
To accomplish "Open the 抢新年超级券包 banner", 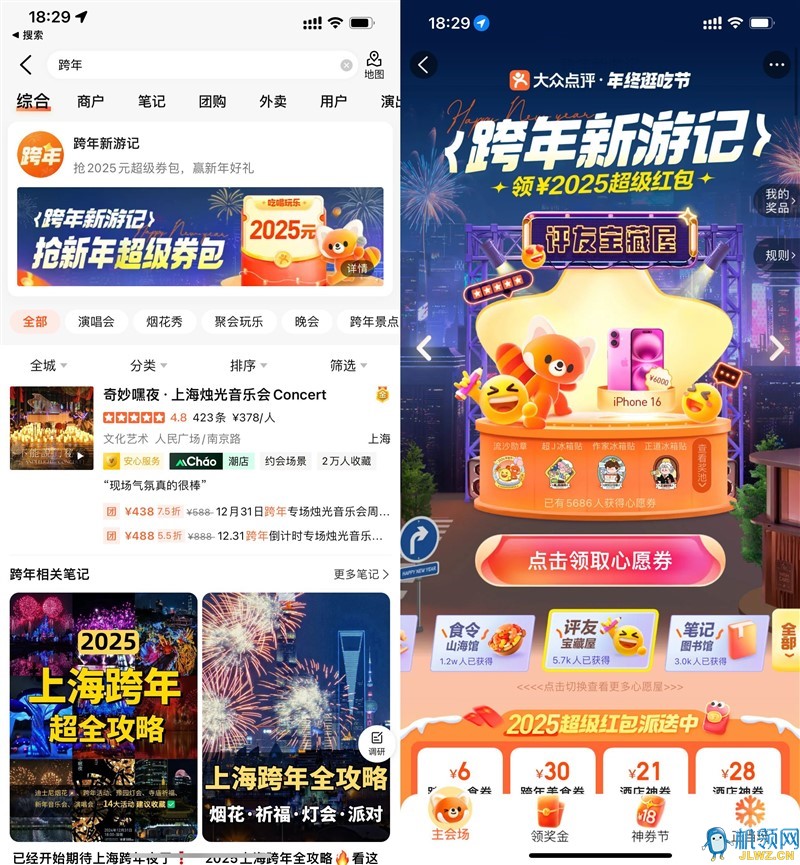I will pos(200,237).
